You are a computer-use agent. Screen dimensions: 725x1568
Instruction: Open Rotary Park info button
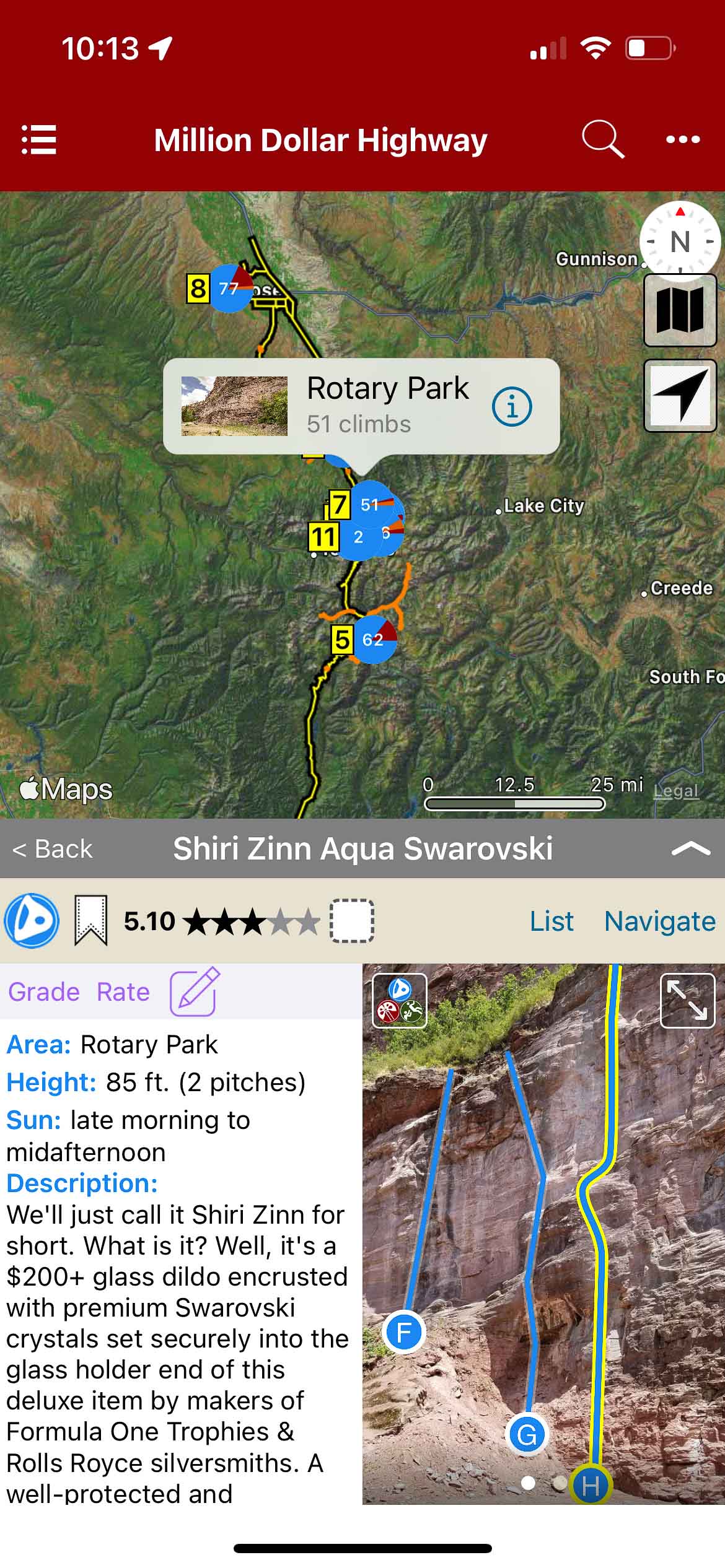511,407
